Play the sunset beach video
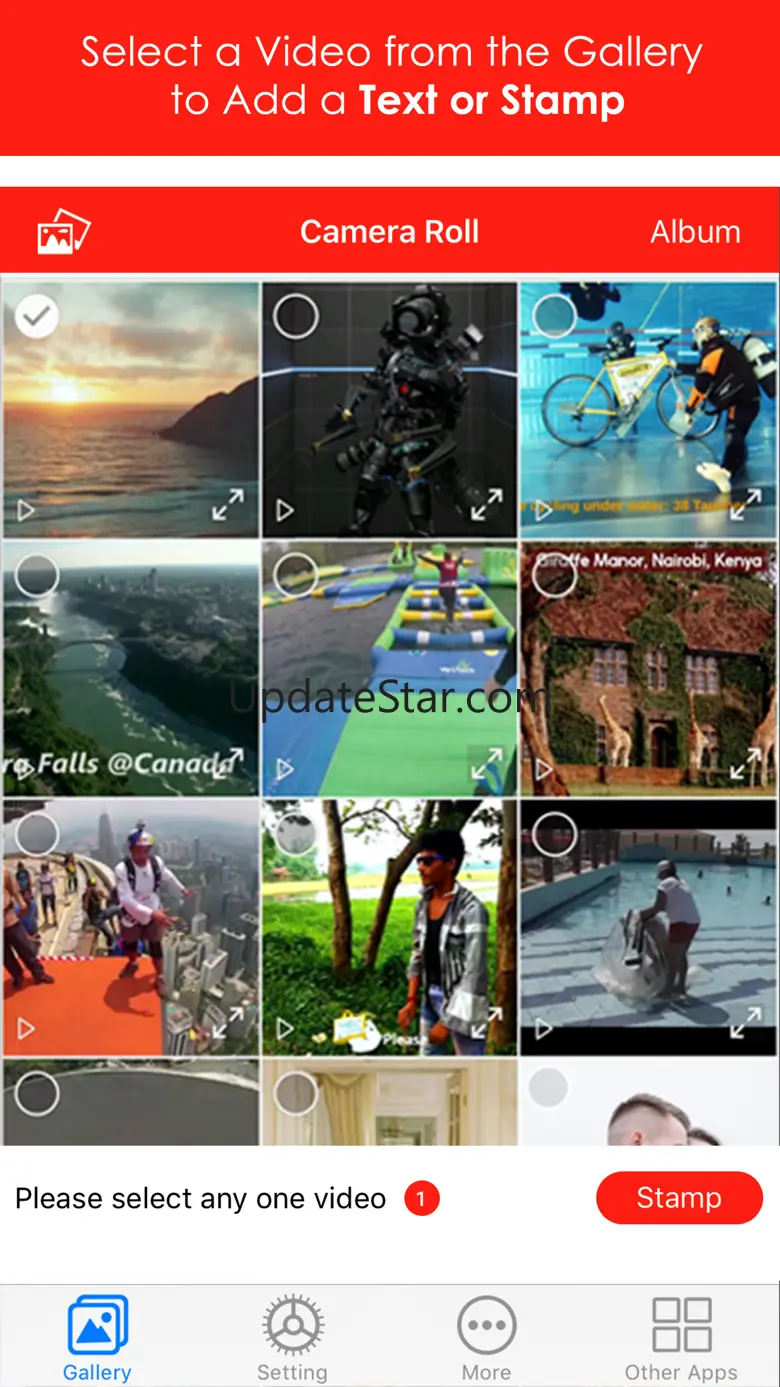 click(26, 511)
